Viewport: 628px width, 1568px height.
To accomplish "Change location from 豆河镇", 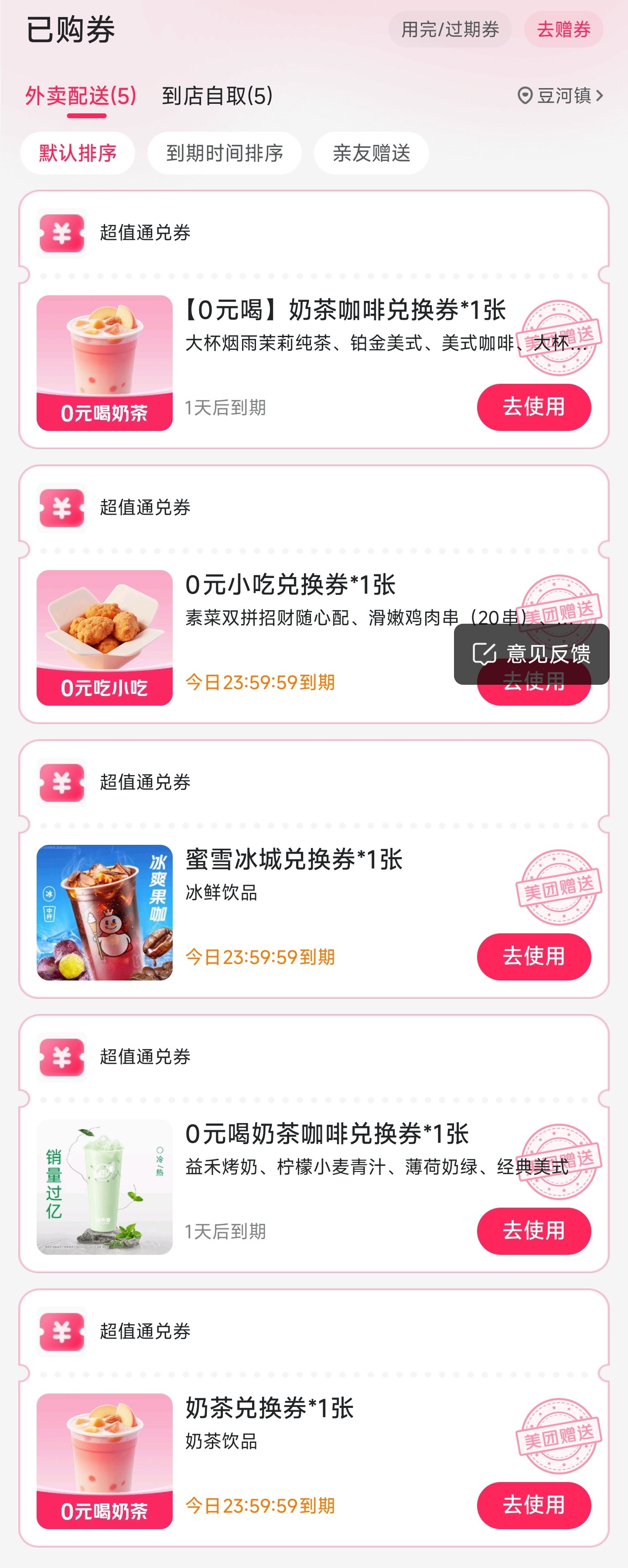I will (x=560, y=96).
